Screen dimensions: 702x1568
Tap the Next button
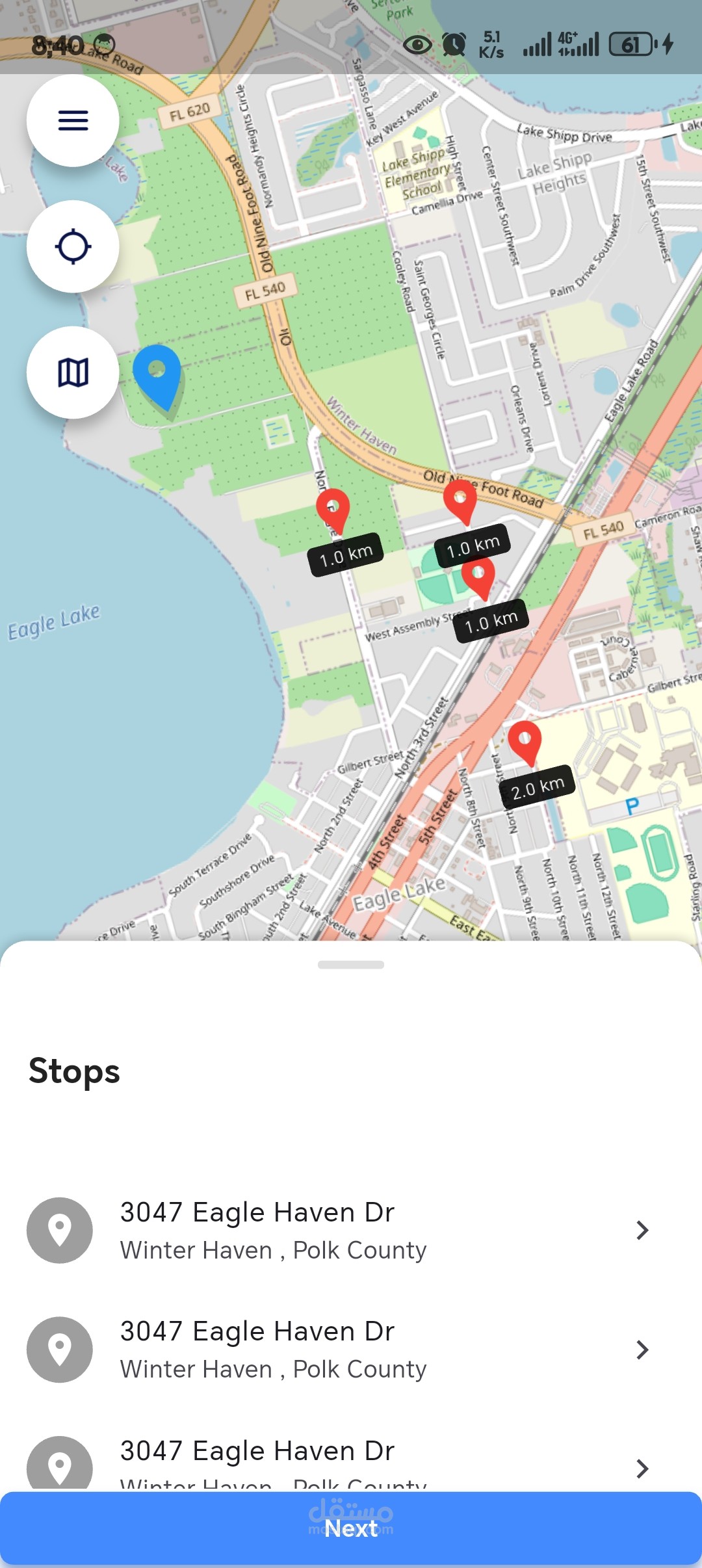(351, 1528)
